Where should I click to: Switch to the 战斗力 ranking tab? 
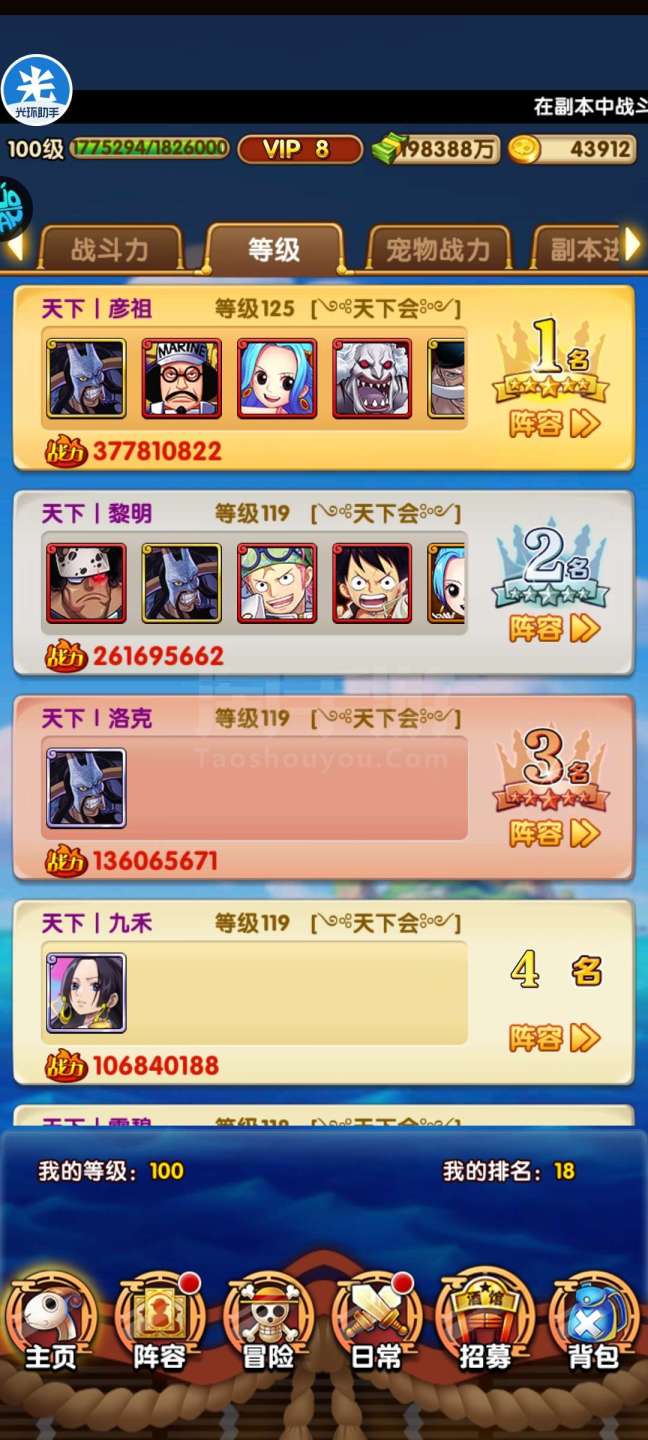(x=110, y=249)
